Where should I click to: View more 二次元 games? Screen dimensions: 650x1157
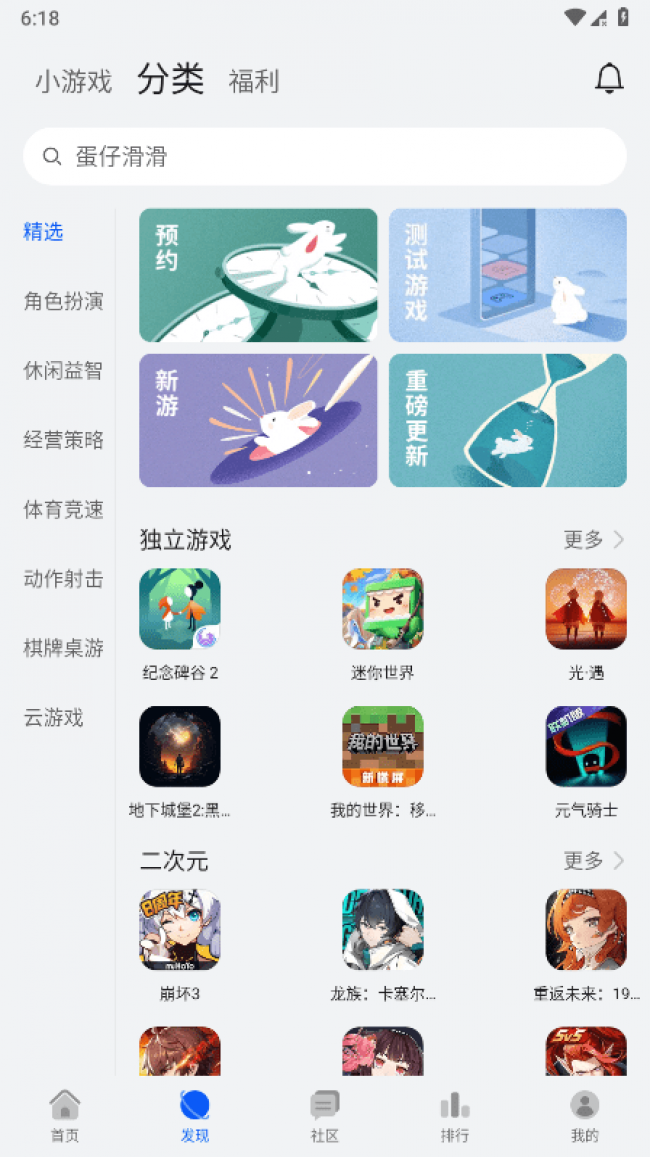click(x=593, y=861)
